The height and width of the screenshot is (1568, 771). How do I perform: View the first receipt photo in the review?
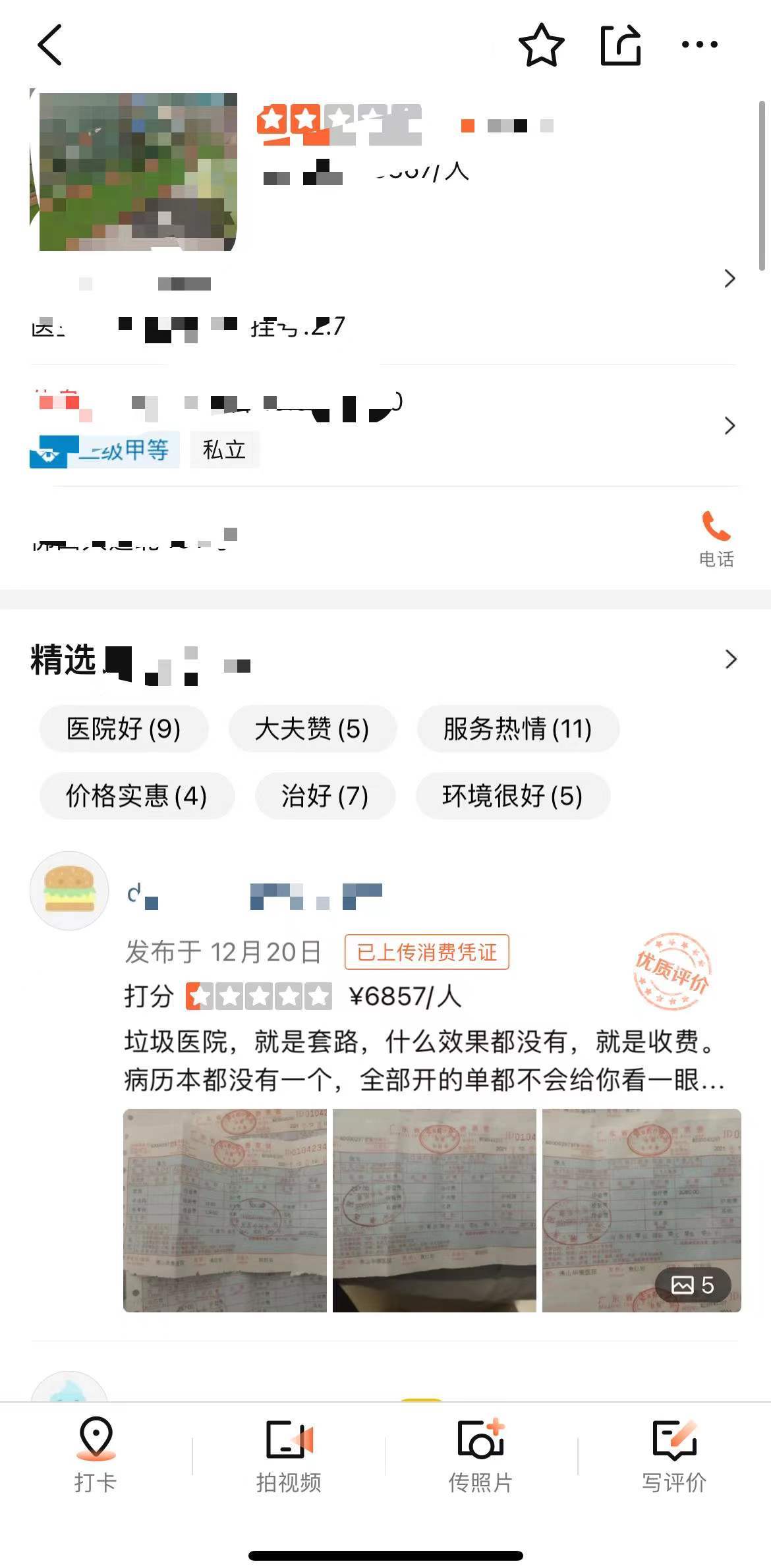coord(225,1210)
